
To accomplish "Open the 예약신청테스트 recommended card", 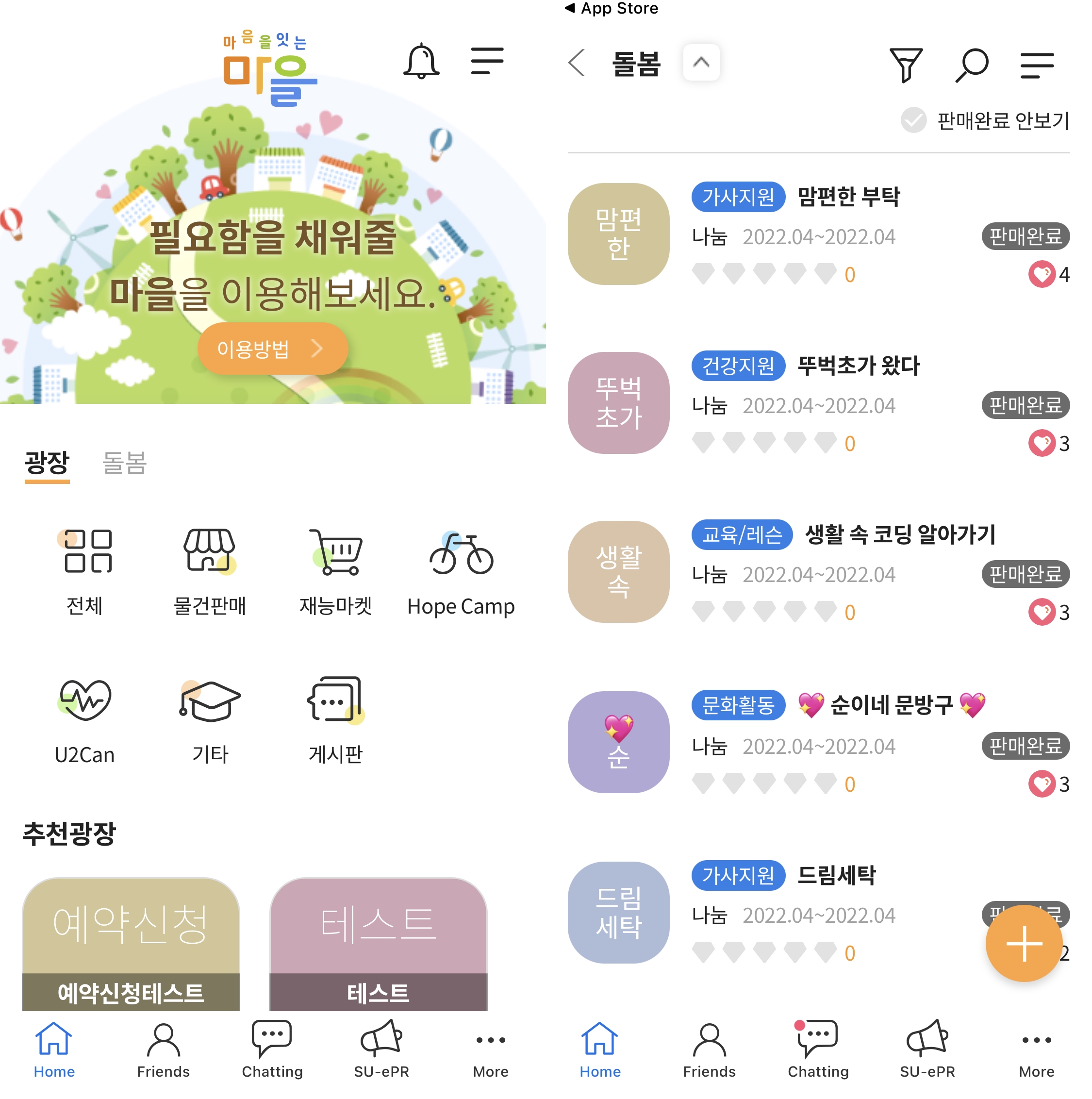I will pyautogui.click(x=131, y=944).
